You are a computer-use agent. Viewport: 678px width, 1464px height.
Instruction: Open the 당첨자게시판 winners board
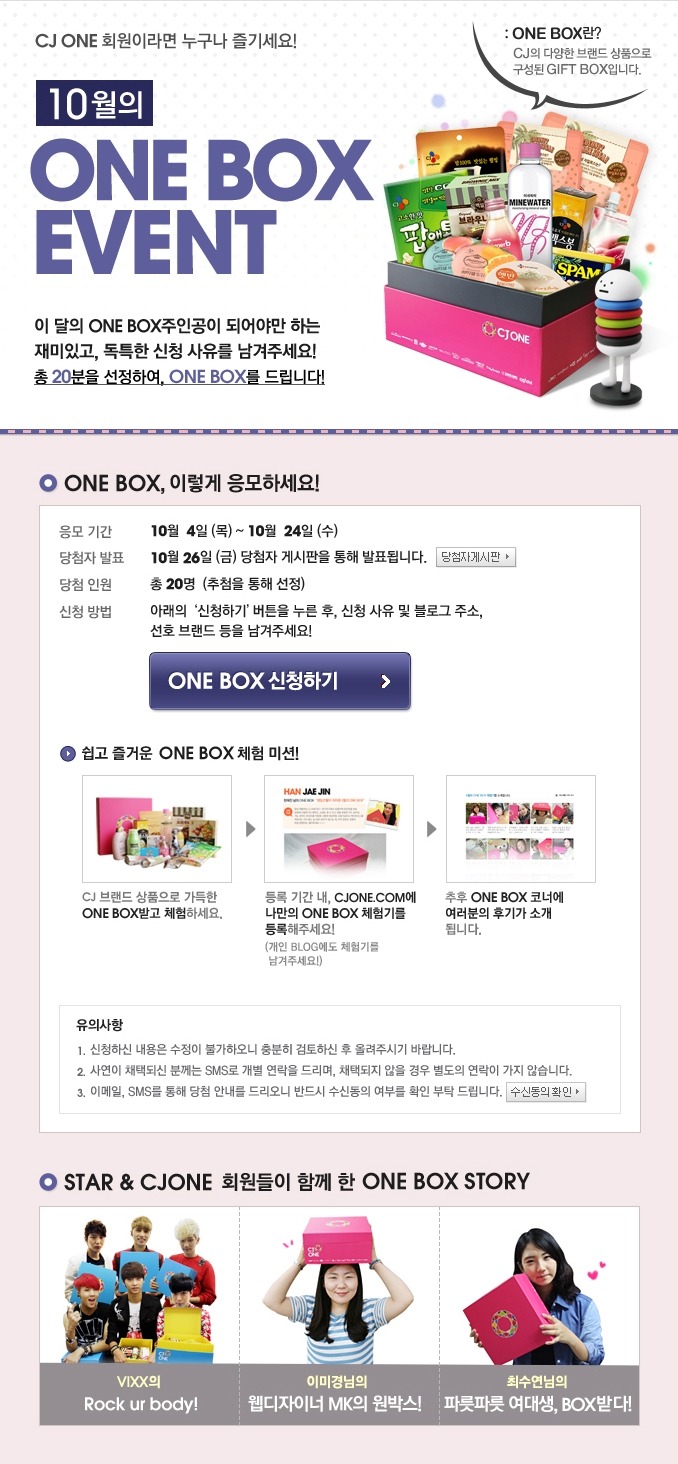(476, 557)
